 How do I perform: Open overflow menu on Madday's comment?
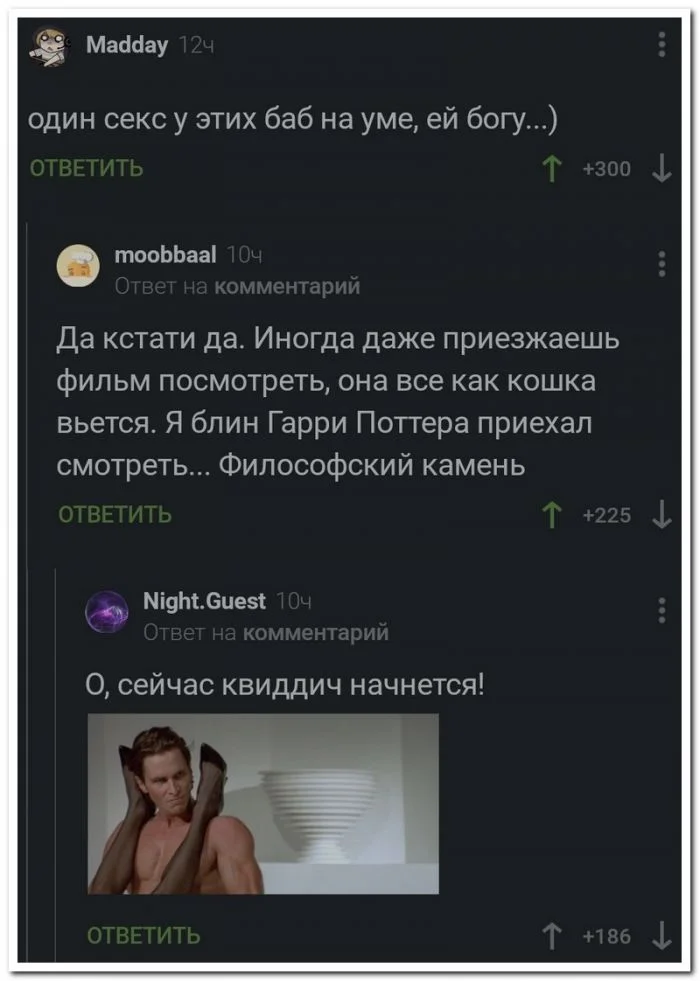coord(662,44)
